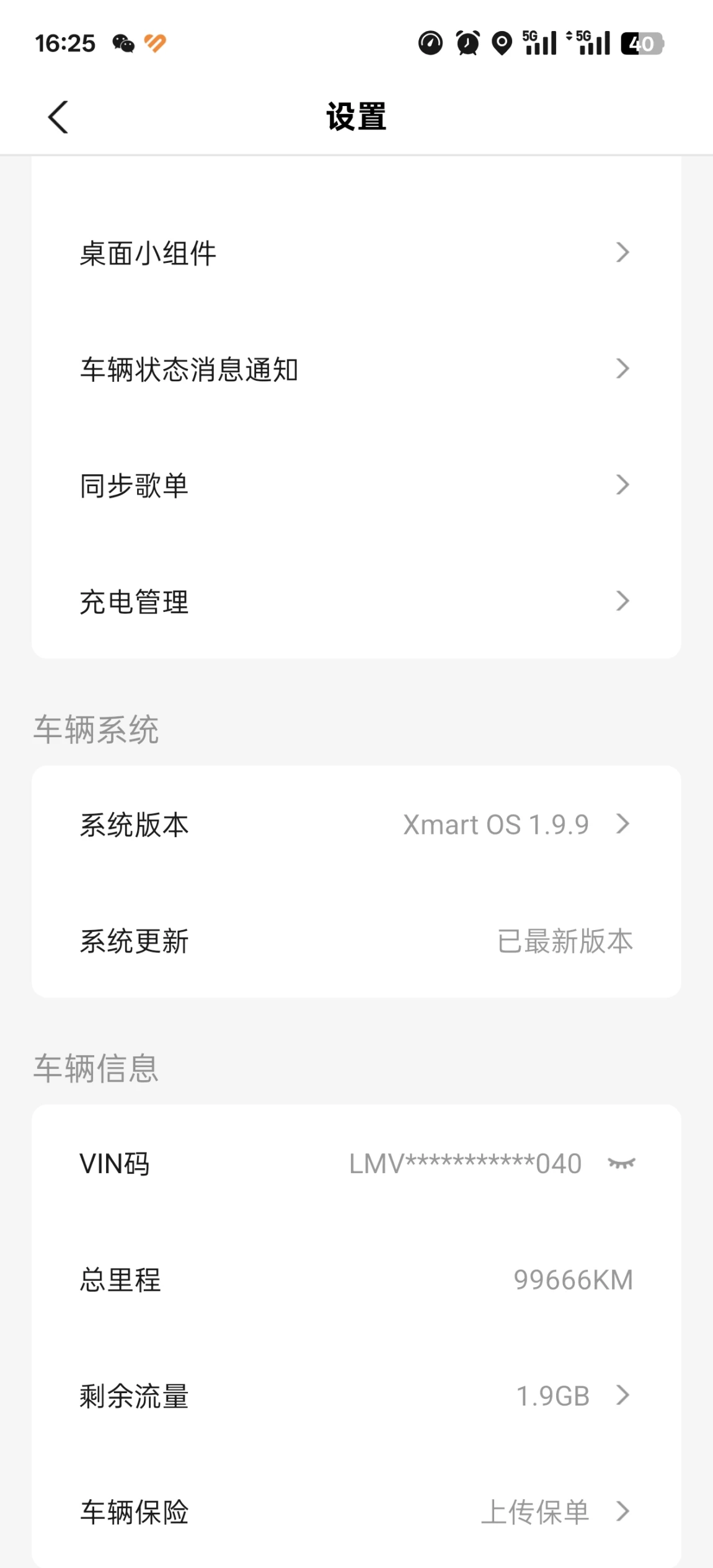Screen dimensions: 713x1568
Task: Open 车辆保险 to upload policy
Action: click(x=356, y=1512)
